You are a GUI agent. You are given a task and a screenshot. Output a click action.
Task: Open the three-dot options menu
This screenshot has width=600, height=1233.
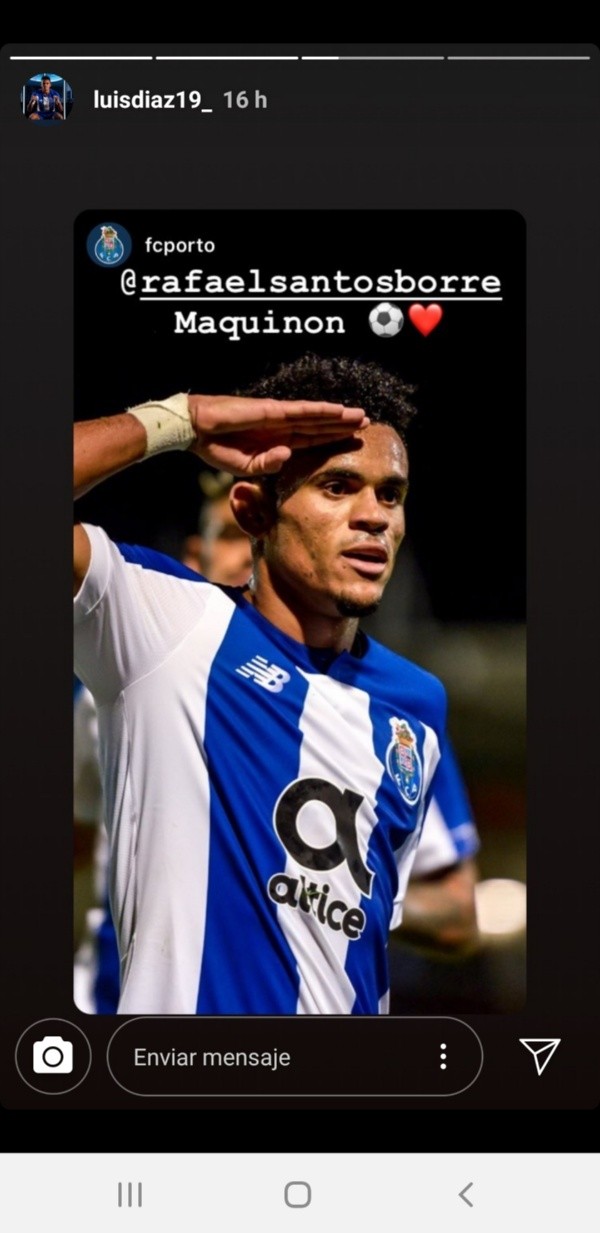pyautogui.click(x=443, y=1057)
